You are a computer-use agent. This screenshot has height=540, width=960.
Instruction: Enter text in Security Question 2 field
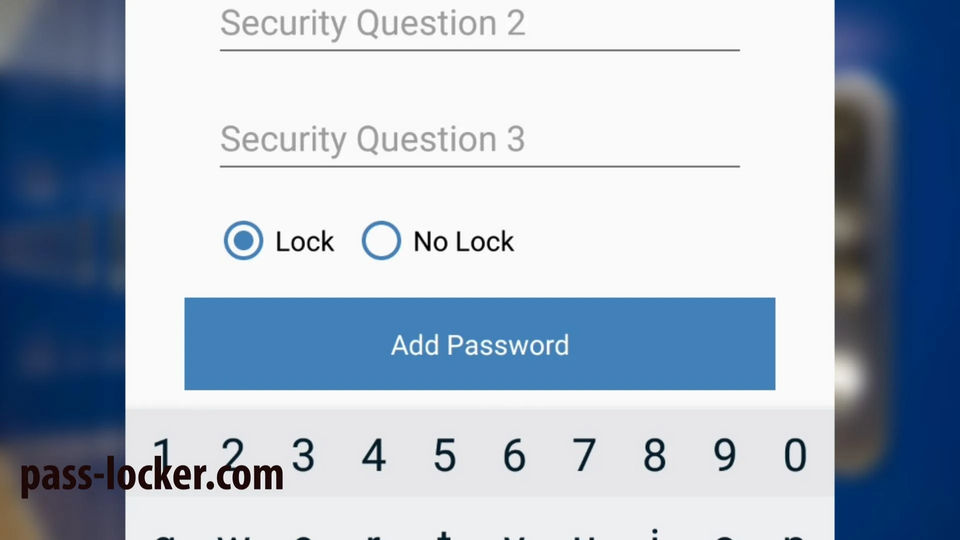(478, 24)
